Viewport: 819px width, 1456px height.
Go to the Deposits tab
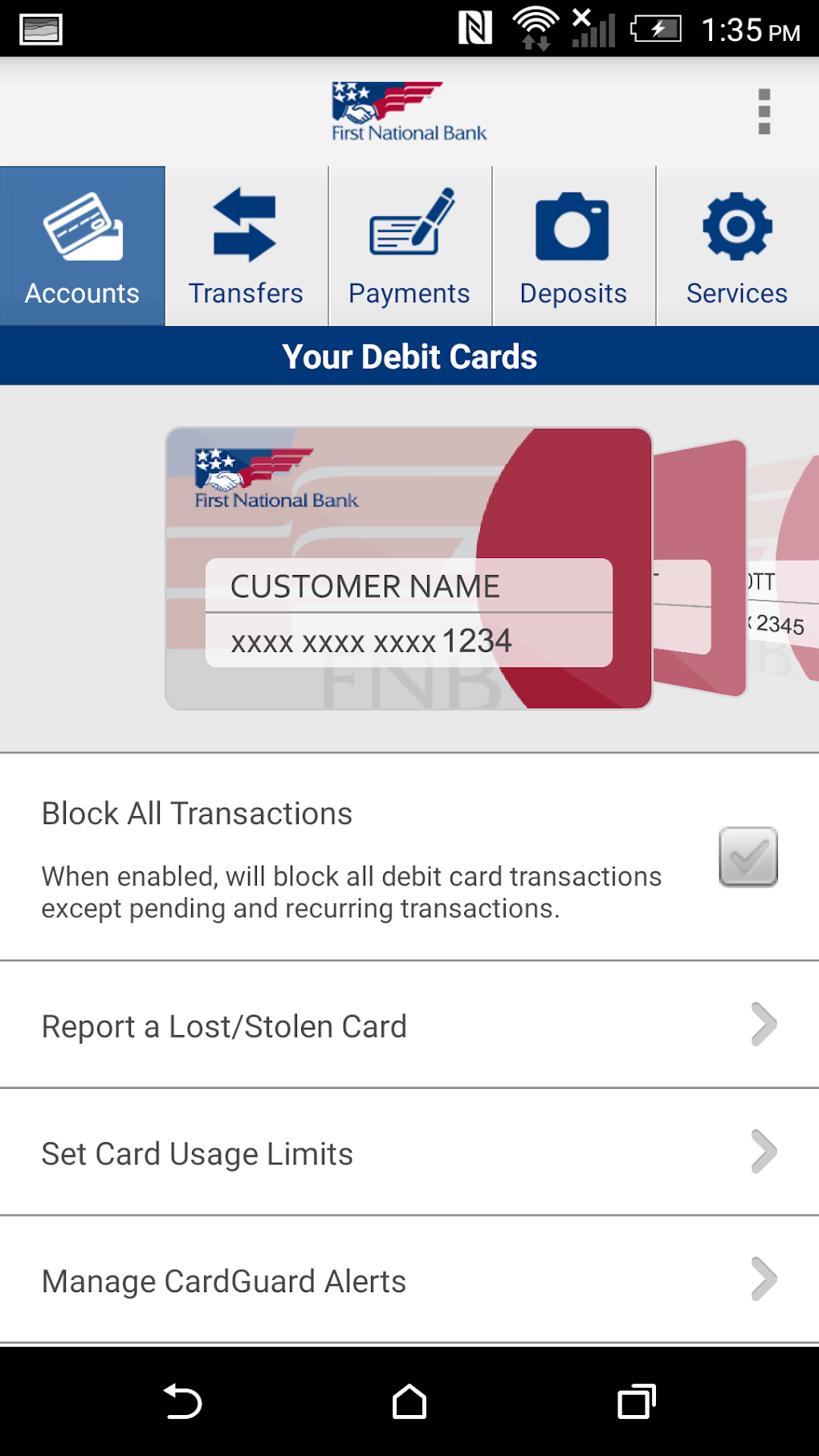point(573,247)
